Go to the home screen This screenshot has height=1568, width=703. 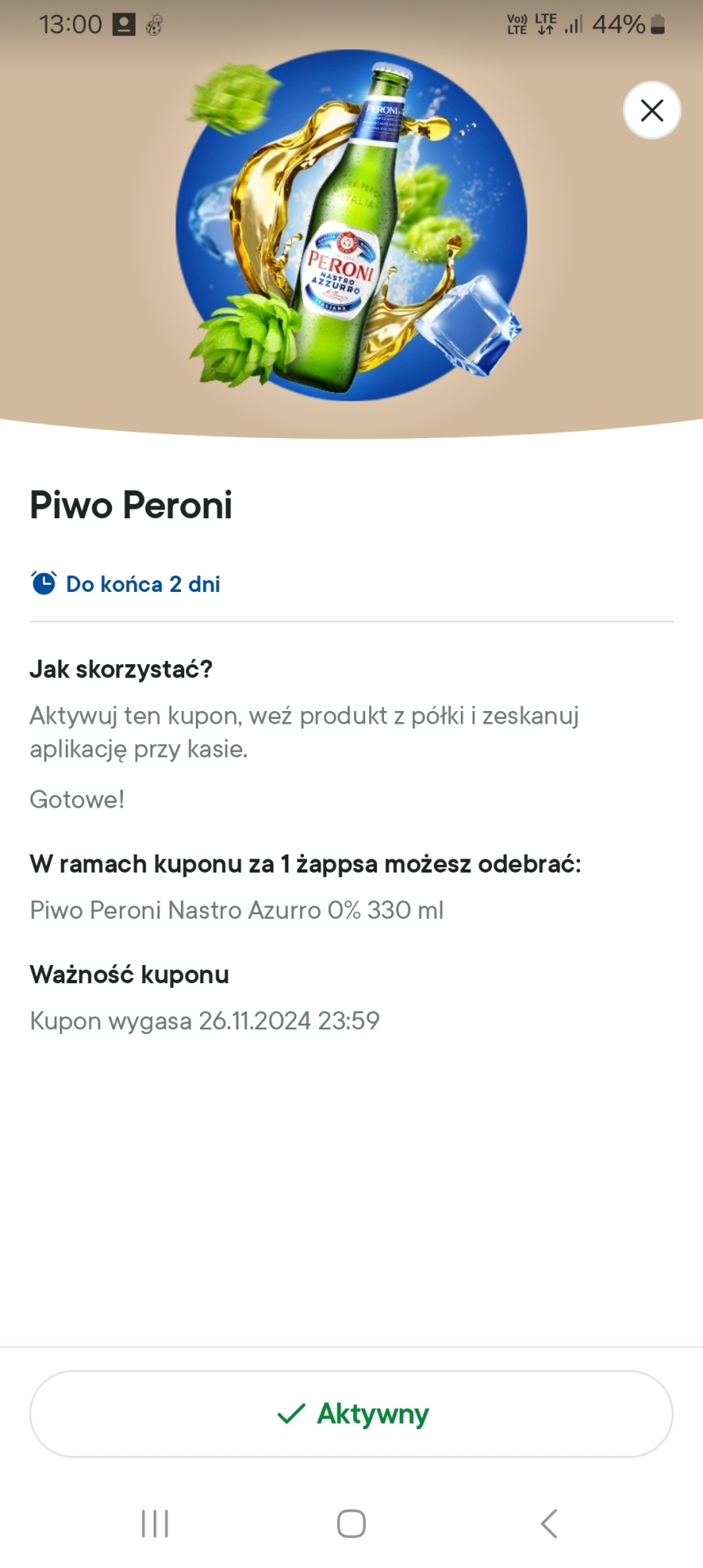pos(351,1523)
